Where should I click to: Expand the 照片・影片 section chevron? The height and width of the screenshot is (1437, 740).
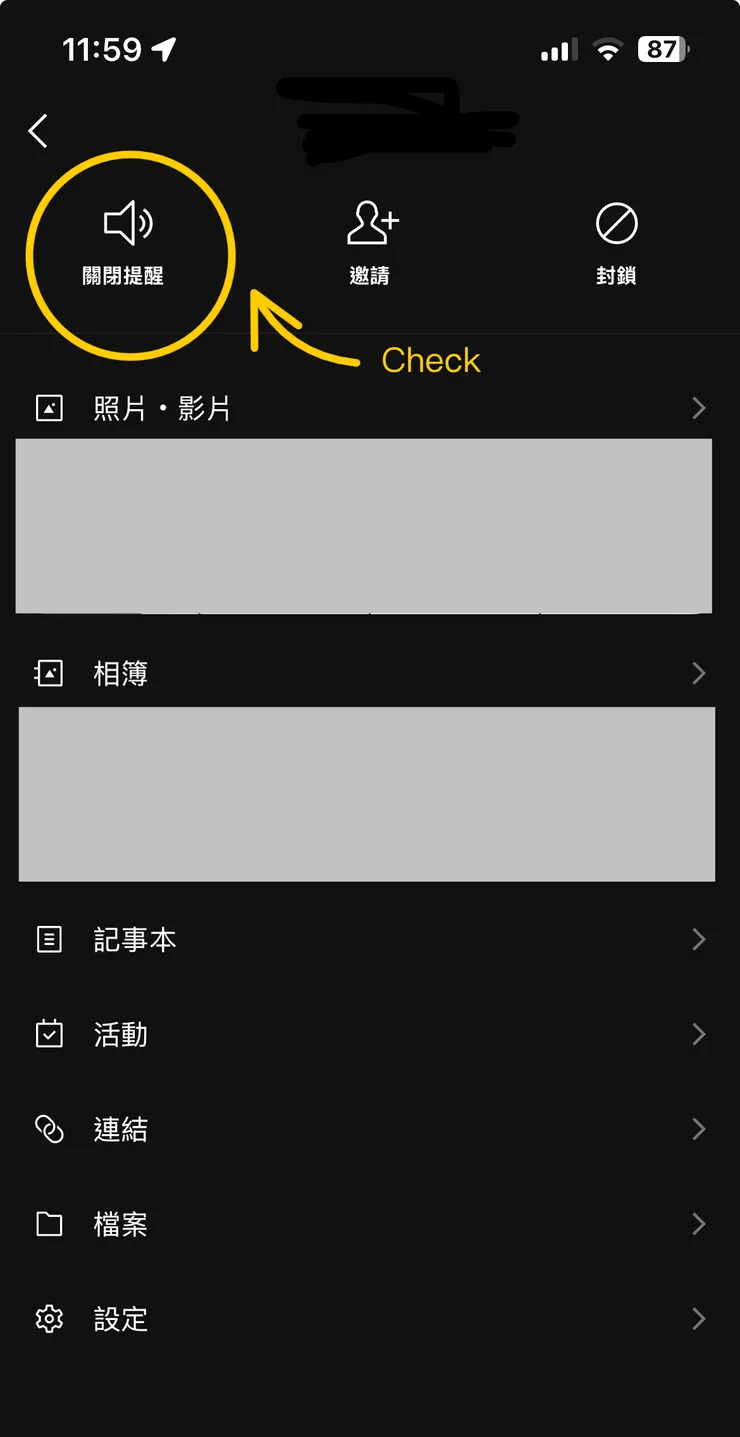tap(698, 407)
